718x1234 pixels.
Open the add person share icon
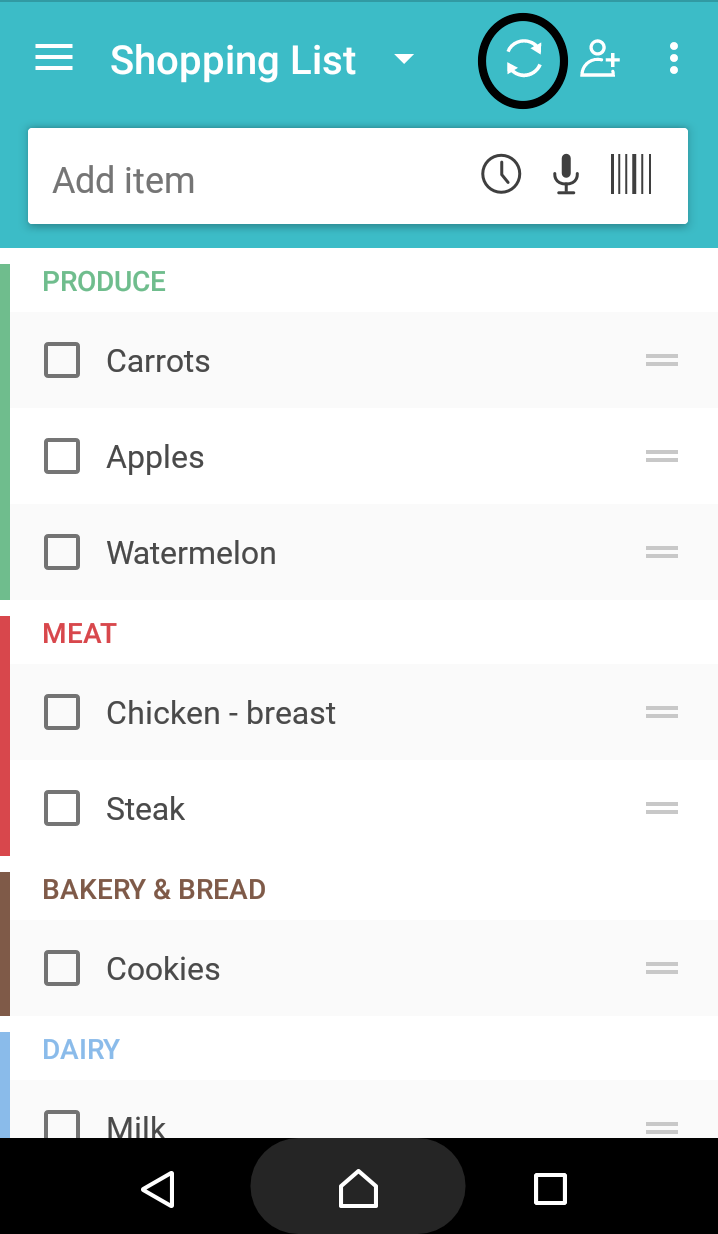click(x=600, y=59)
